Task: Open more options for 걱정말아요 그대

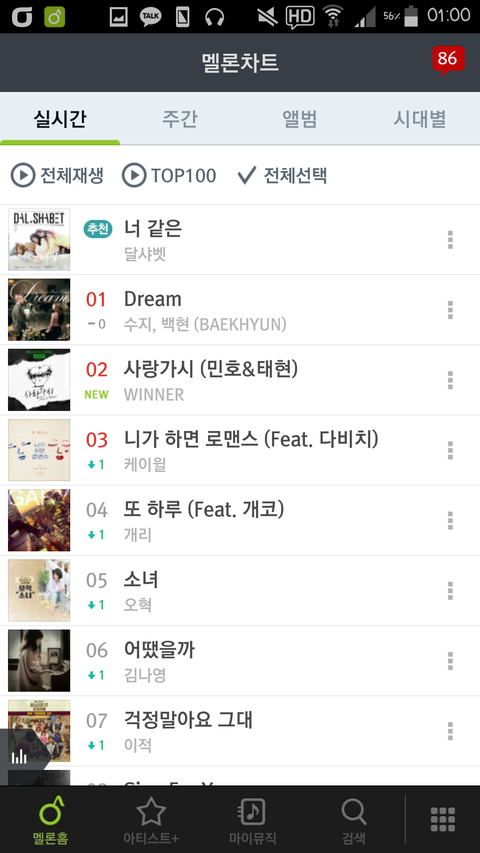Action: click(x=450, y=731)
